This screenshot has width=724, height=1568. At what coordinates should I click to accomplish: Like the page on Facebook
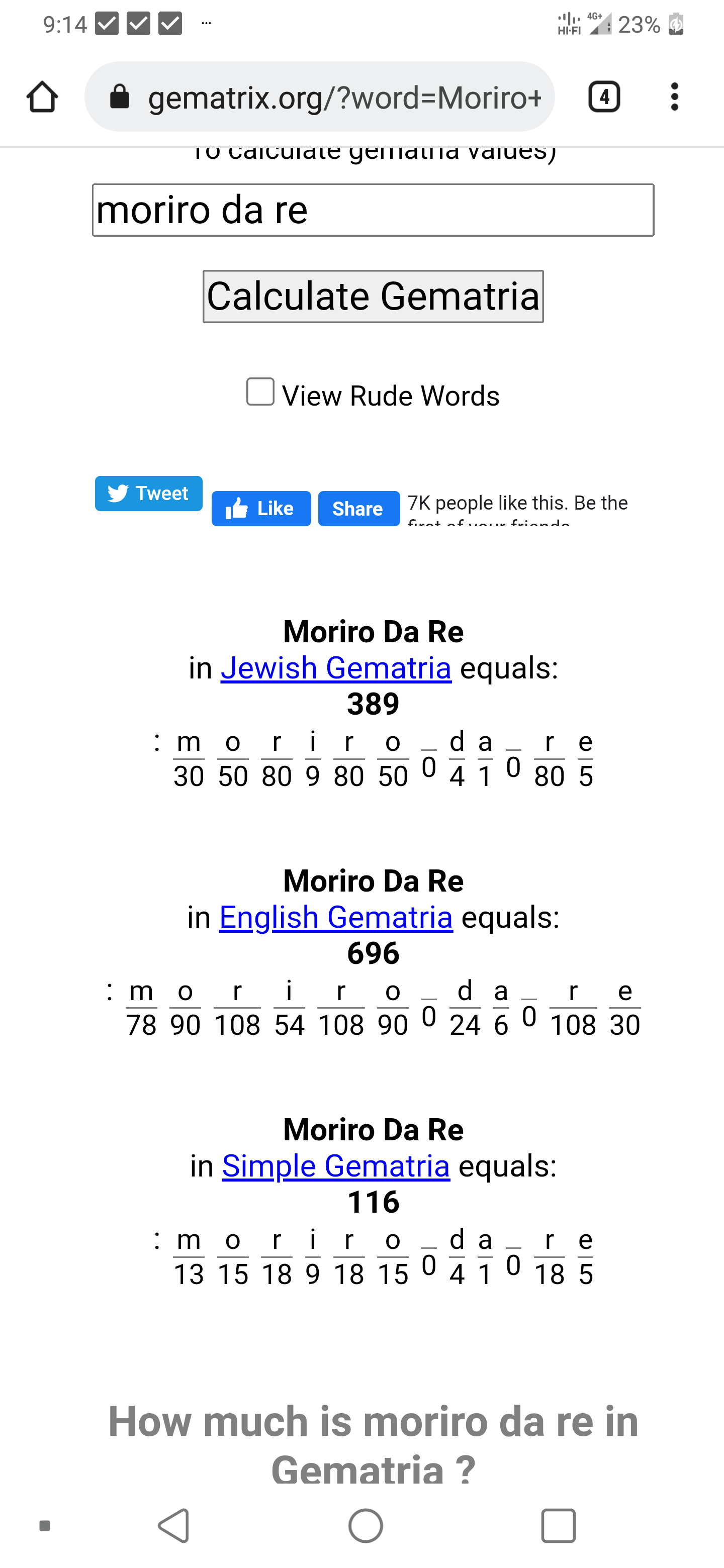(261, 508)
